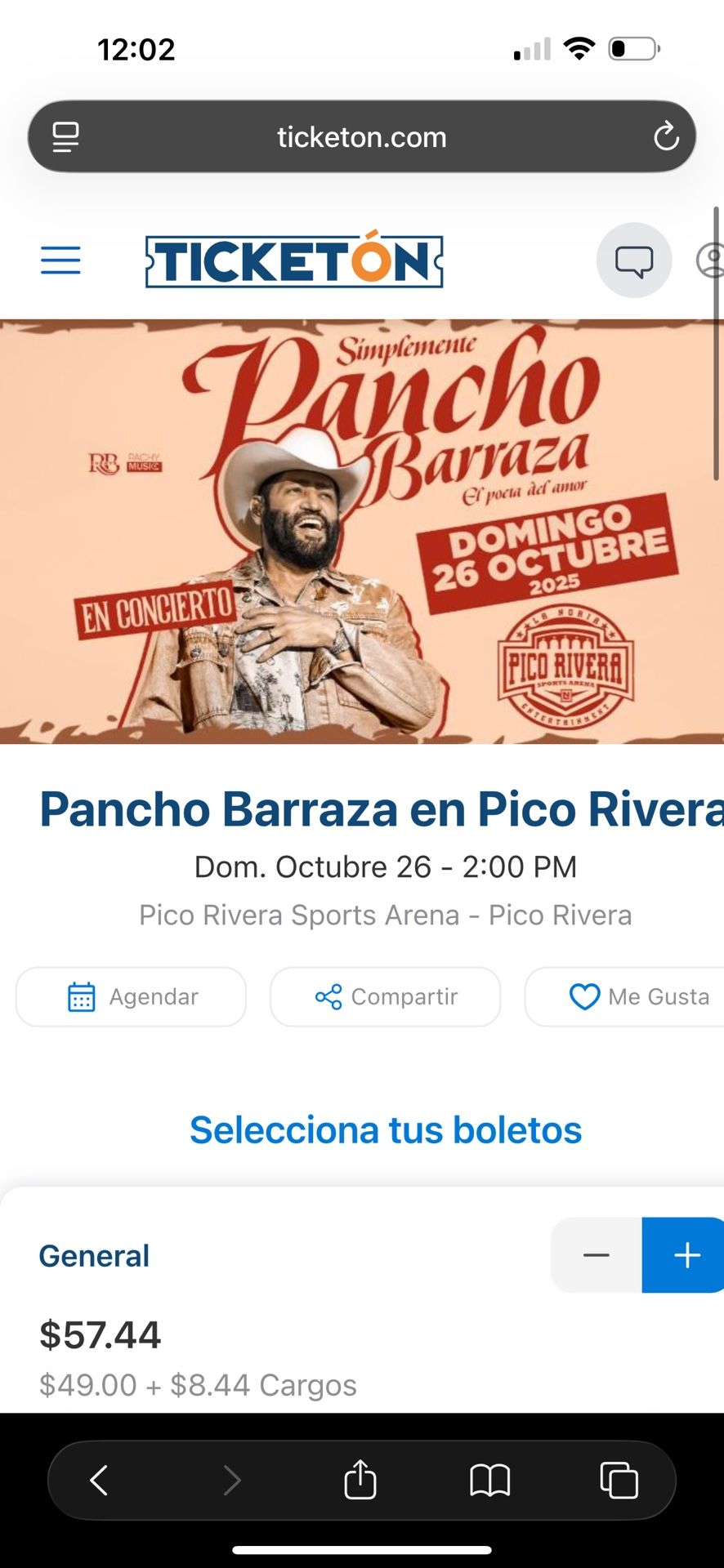Open the Selecciona tus boletos link
This screenshot has height=1568, width=724.
pyautogui.click(x=385, y=1129)
